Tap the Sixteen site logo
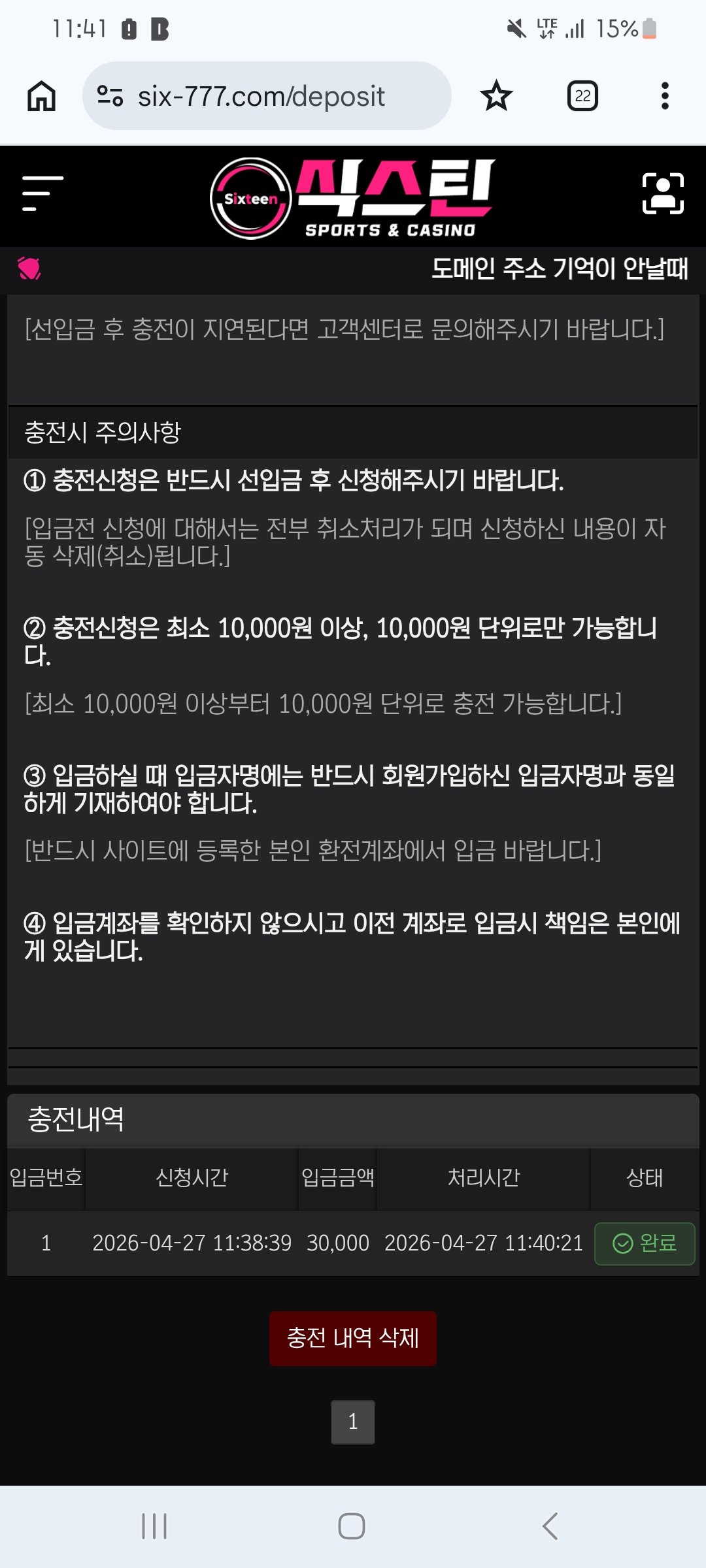Screen dimensions: 706x1568 coord(353,198)
